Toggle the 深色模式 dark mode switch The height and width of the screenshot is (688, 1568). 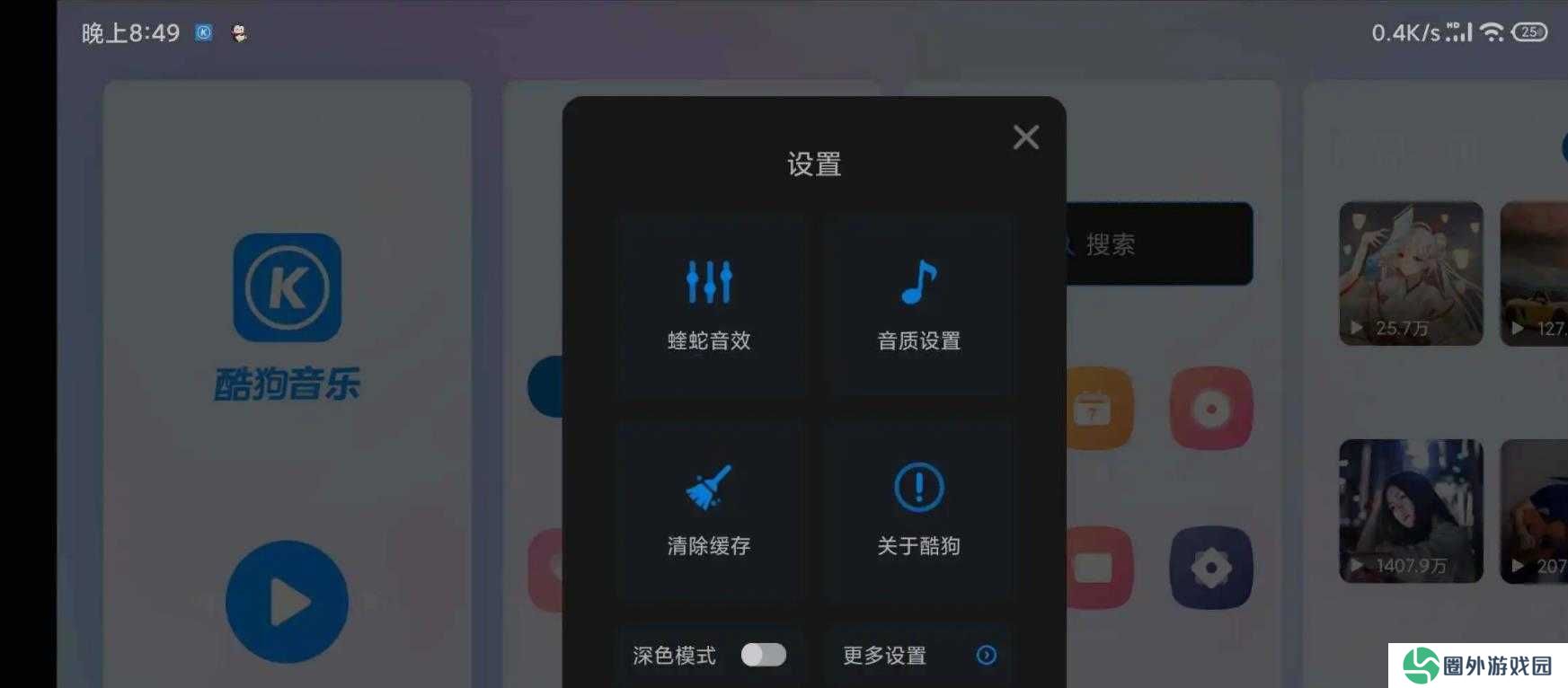pyautogui.click(x=763, y=655)
